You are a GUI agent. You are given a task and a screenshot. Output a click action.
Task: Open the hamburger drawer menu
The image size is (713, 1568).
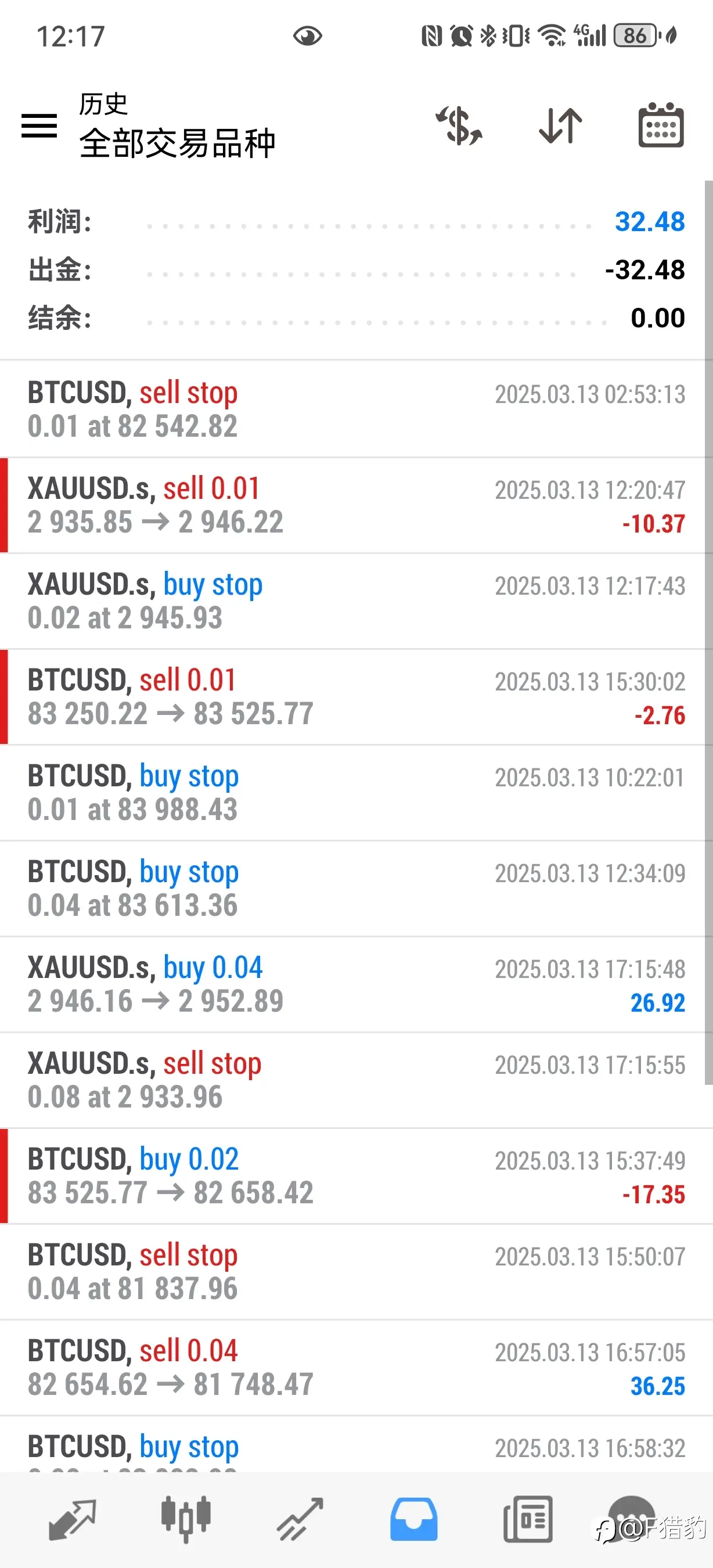39,126
